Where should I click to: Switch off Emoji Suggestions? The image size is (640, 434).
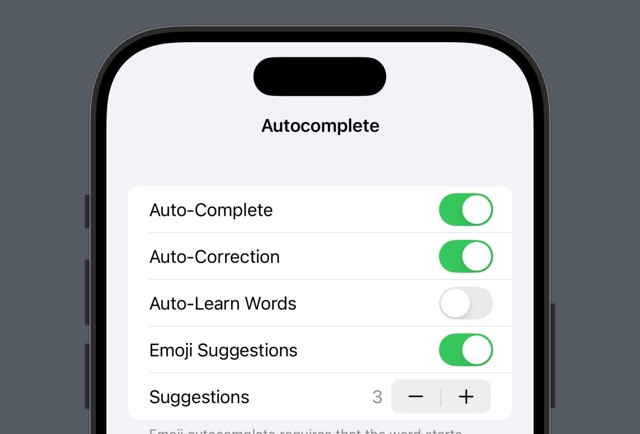tap(466, 350)
